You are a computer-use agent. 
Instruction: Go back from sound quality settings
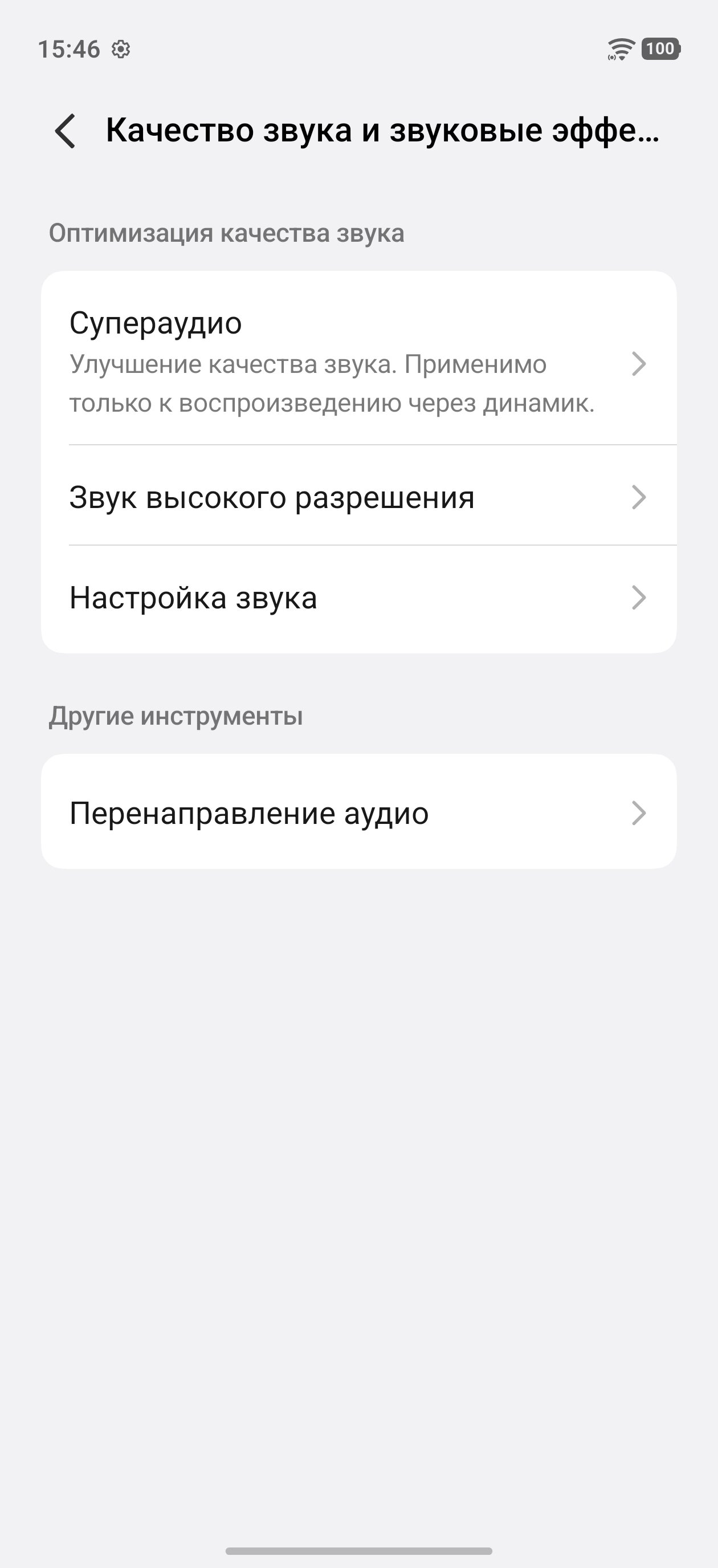tap(65, 131)
